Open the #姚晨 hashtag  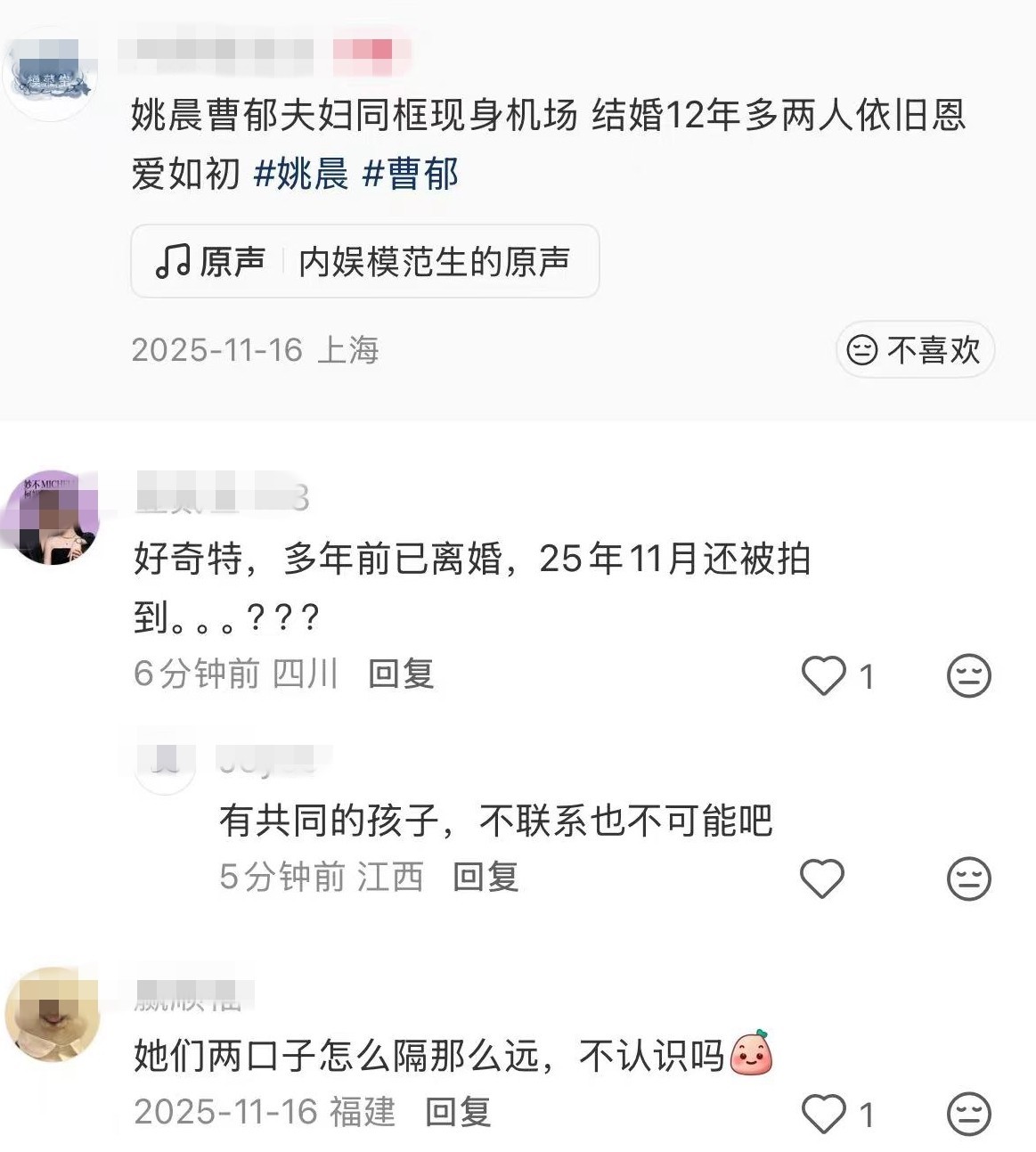(300, 173)
